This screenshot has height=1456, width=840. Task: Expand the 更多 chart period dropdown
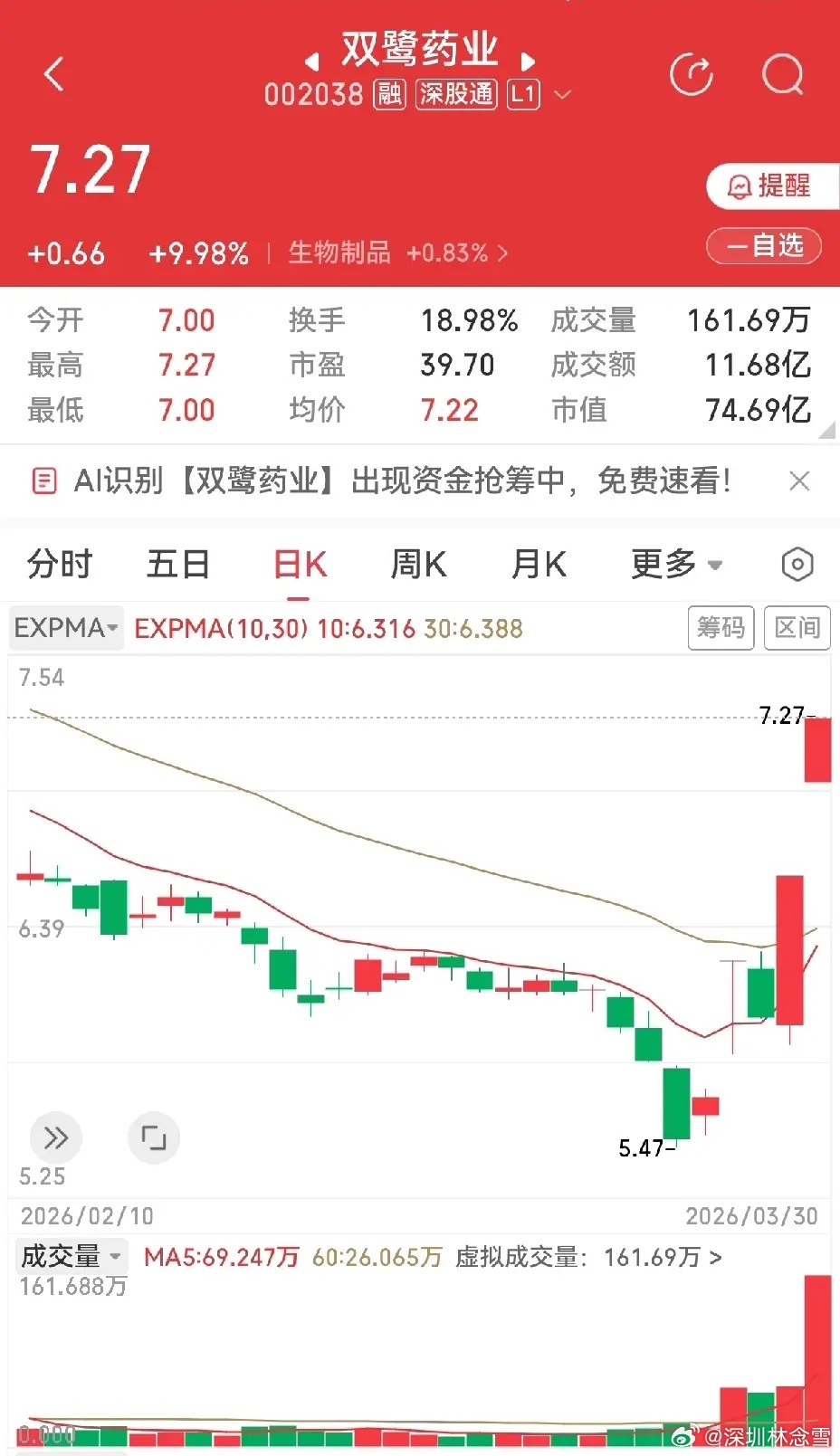(x=676, y=565)
